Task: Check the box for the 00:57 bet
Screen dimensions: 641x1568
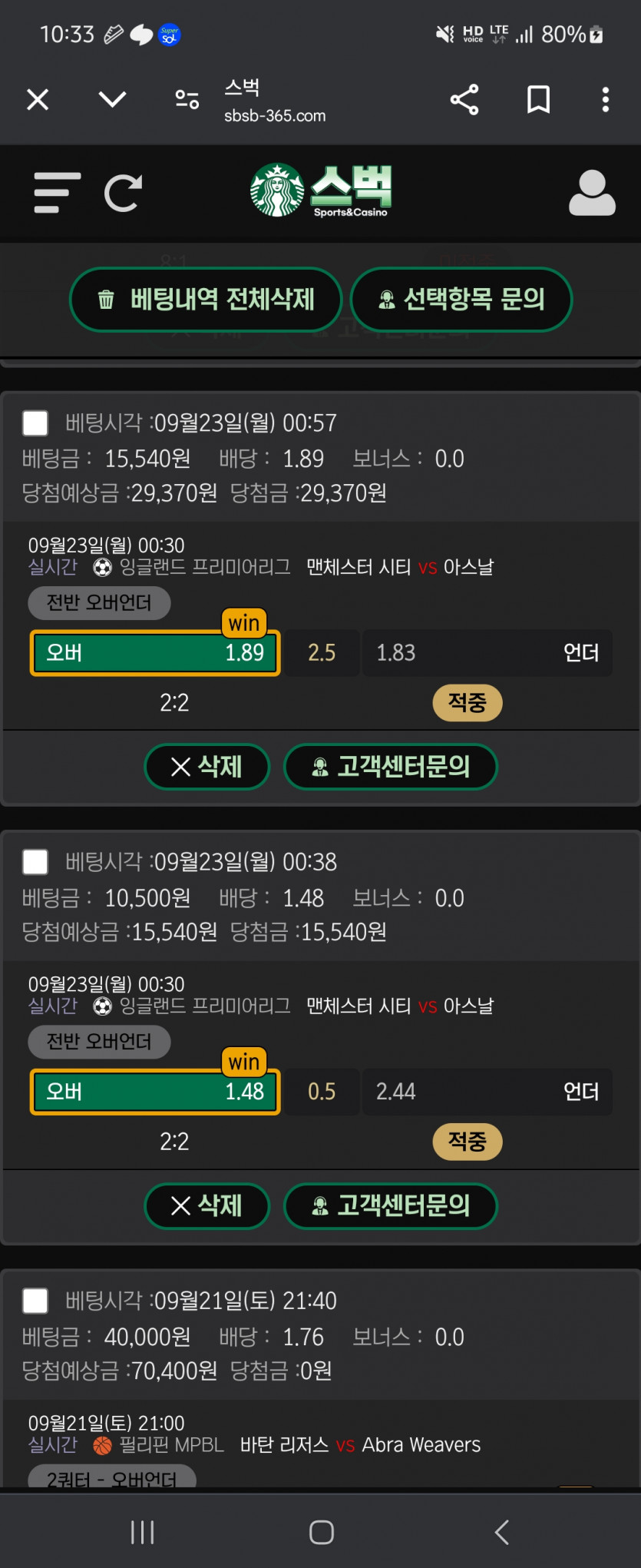Action: click(x=35, y=423)
